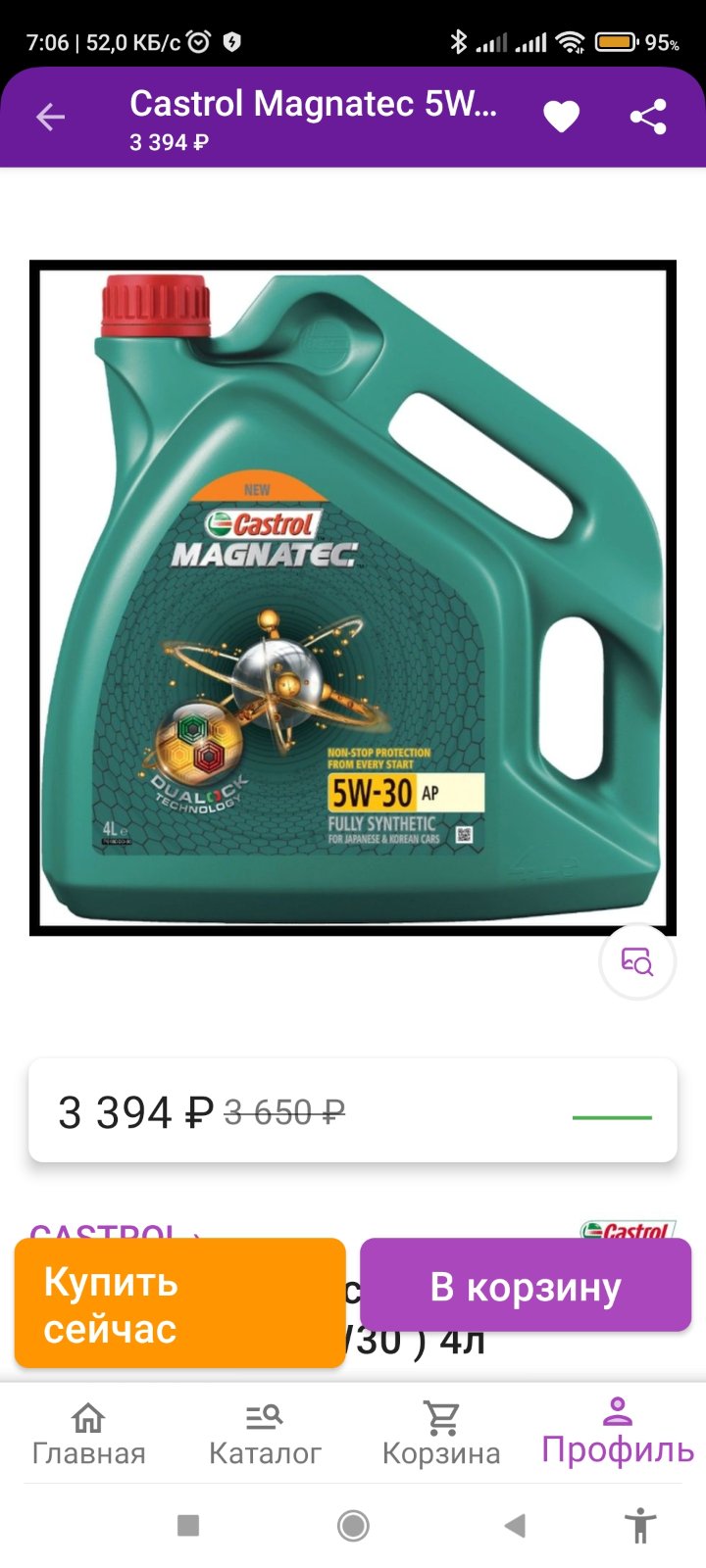706x1568 pixels.
Task: Add the product to favorites with heart
Action: tap(562, 118)
